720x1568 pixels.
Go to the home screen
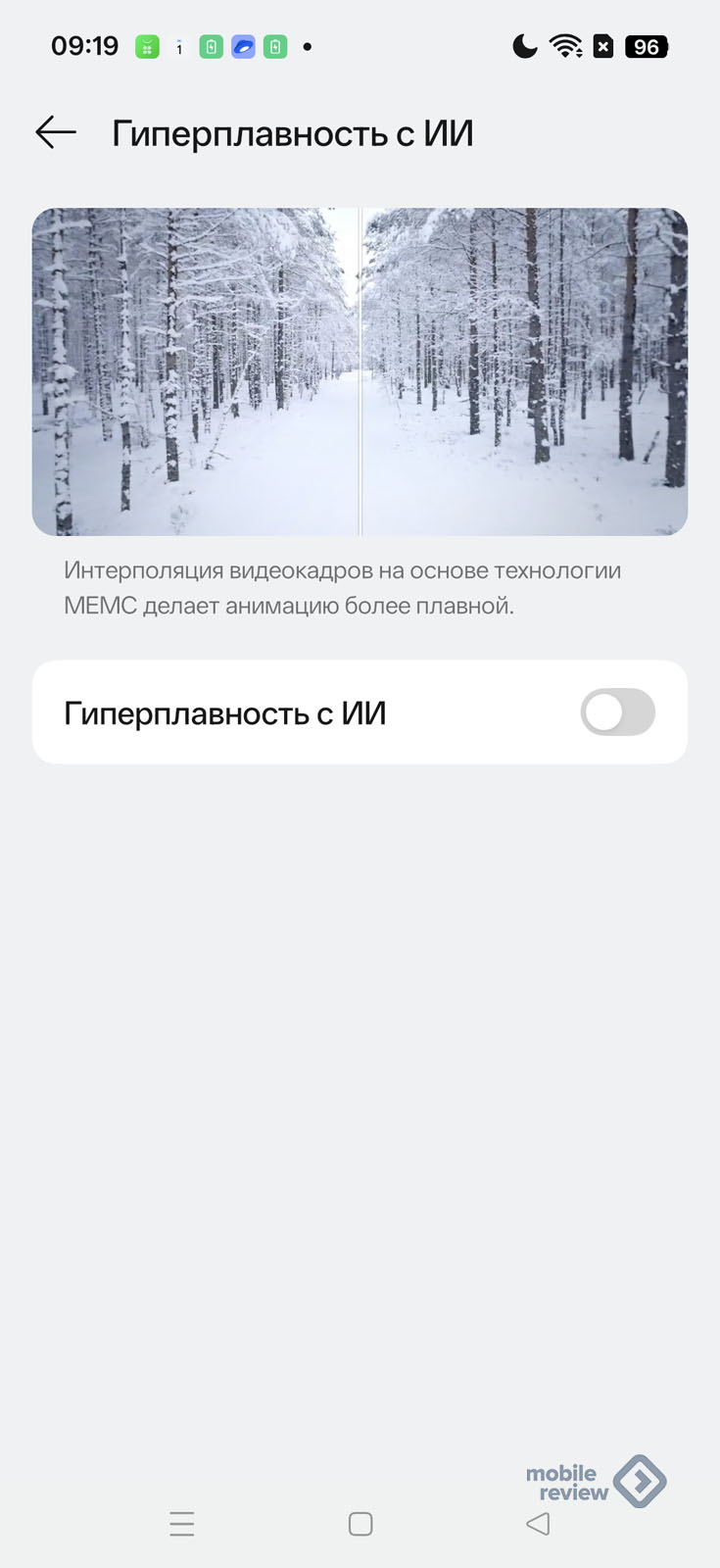(360, 1524)
